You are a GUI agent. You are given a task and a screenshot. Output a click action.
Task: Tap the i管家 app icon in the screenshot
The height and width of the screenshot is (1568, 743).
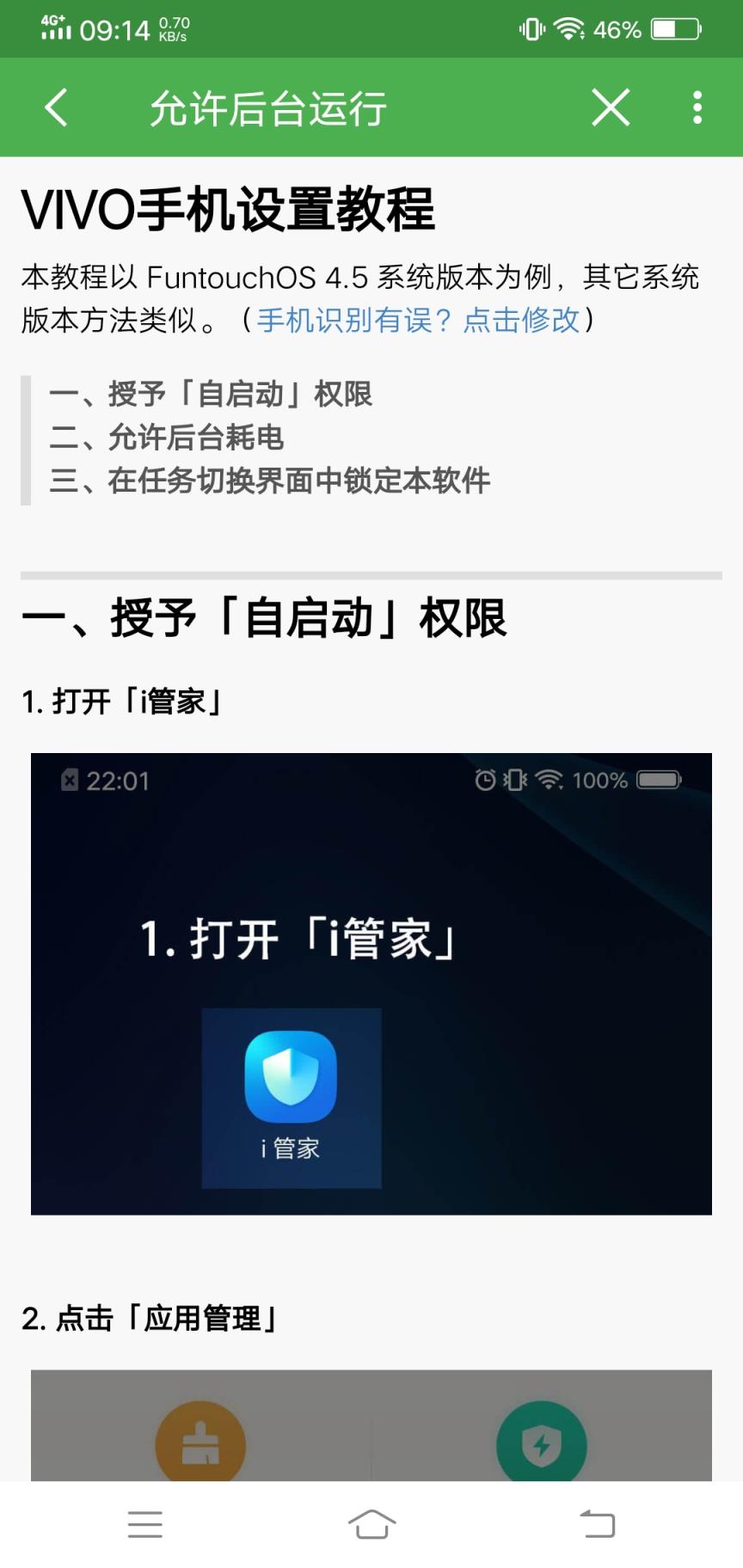[x=291, y=1079]
